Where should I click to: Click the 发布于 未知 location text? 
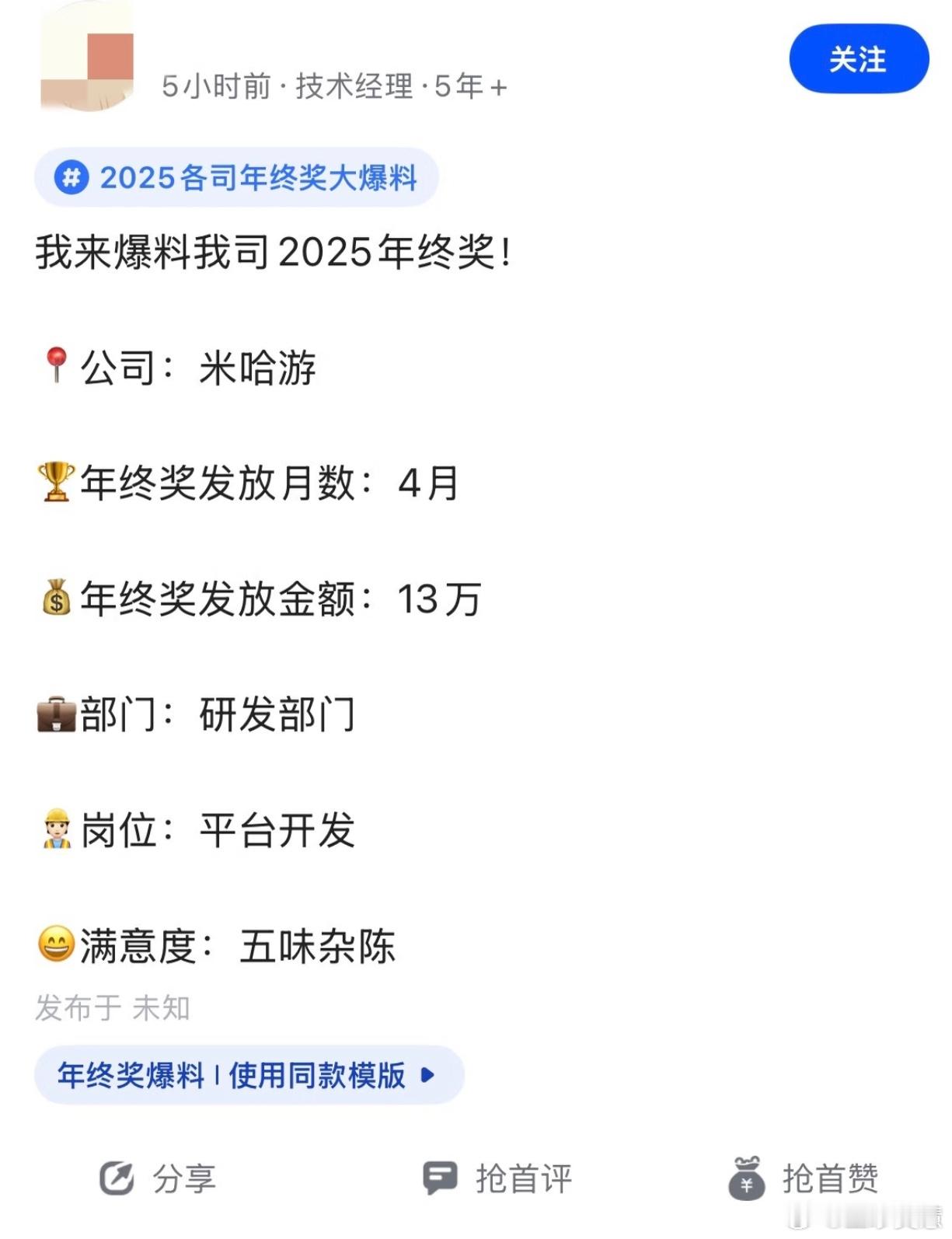115,1007
